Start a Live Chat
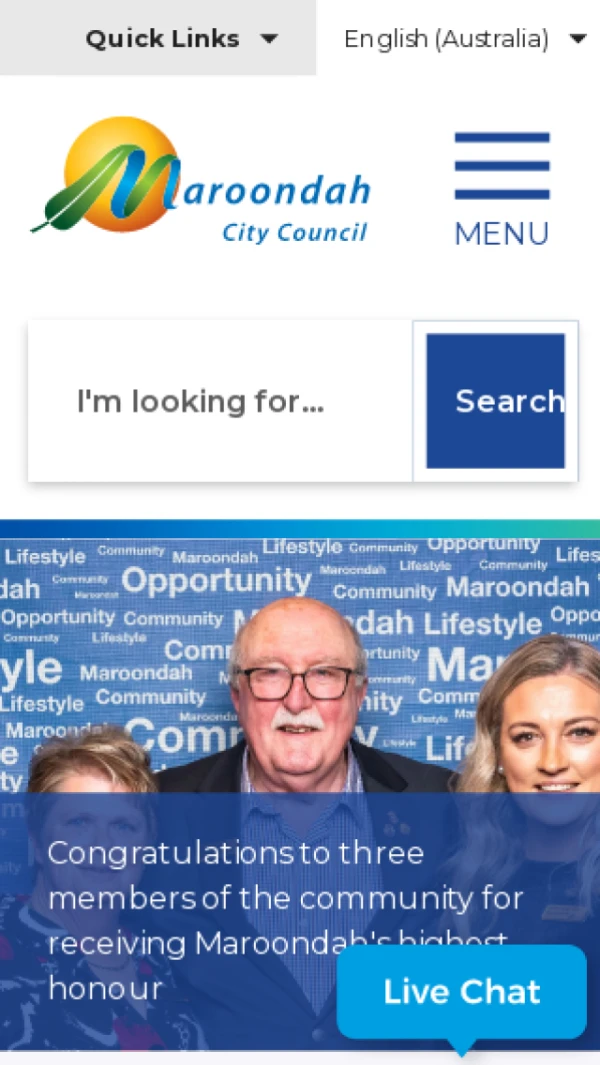This screenshot has height=1065, width=600. (x=461, y=991)
